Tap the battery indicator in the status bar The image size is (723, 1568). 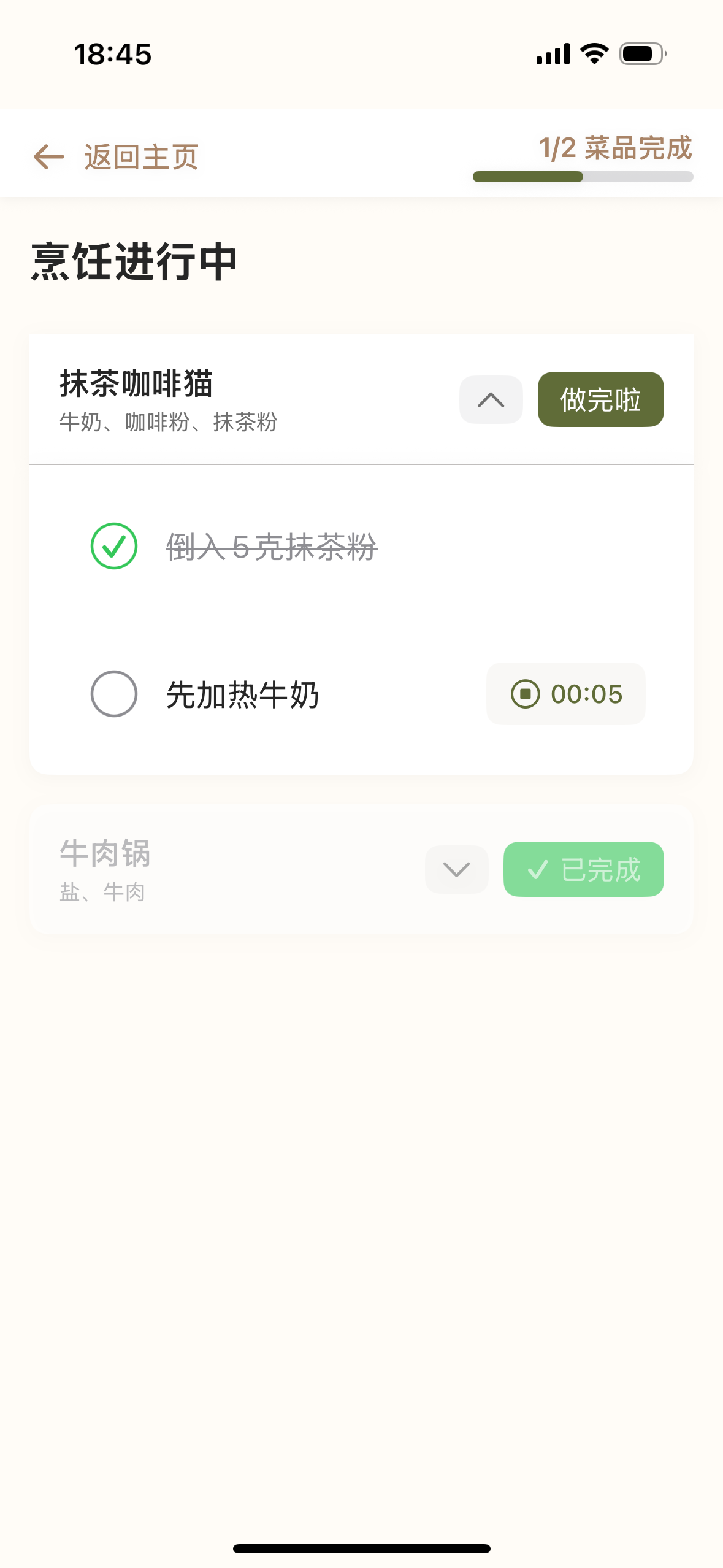[x=640, y=54]
